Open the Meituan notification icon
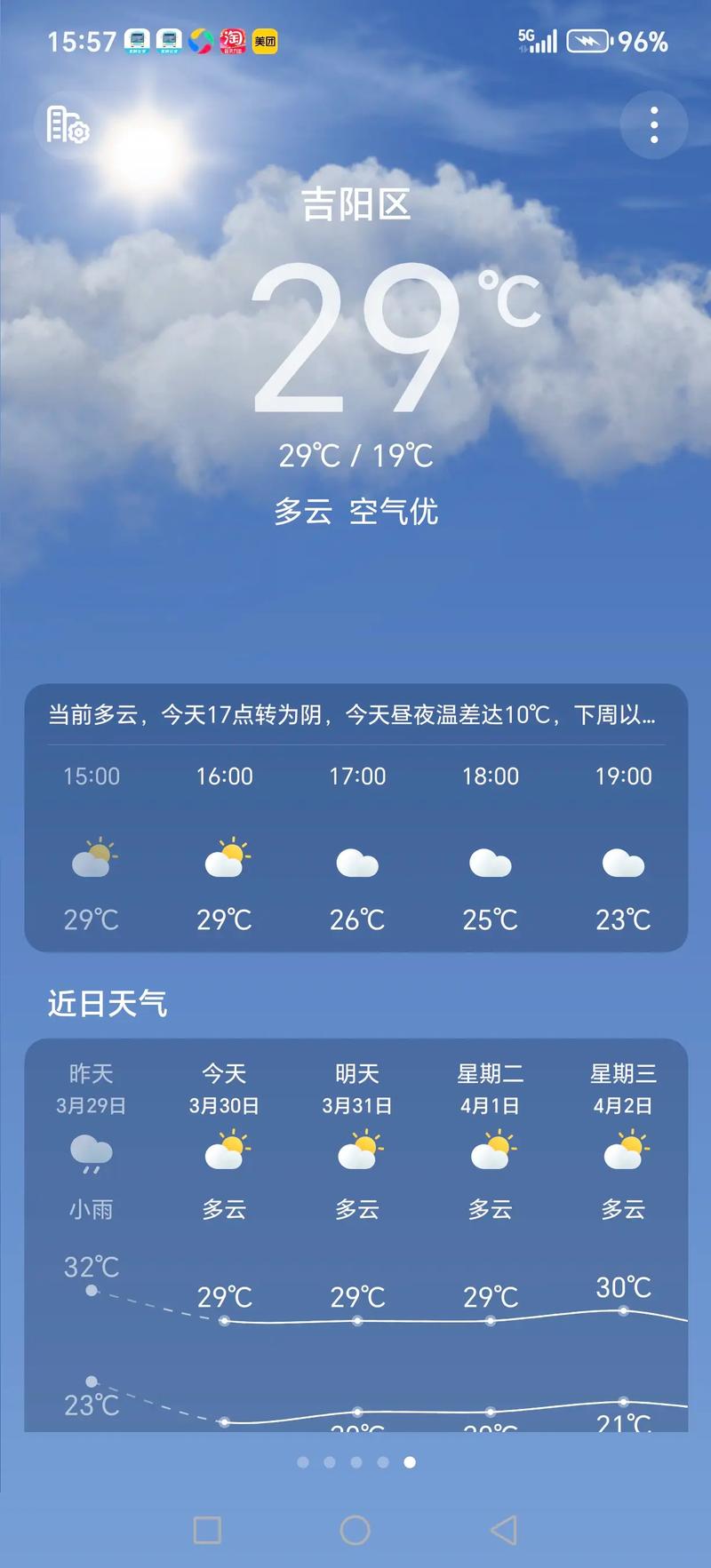 (264, 39)
